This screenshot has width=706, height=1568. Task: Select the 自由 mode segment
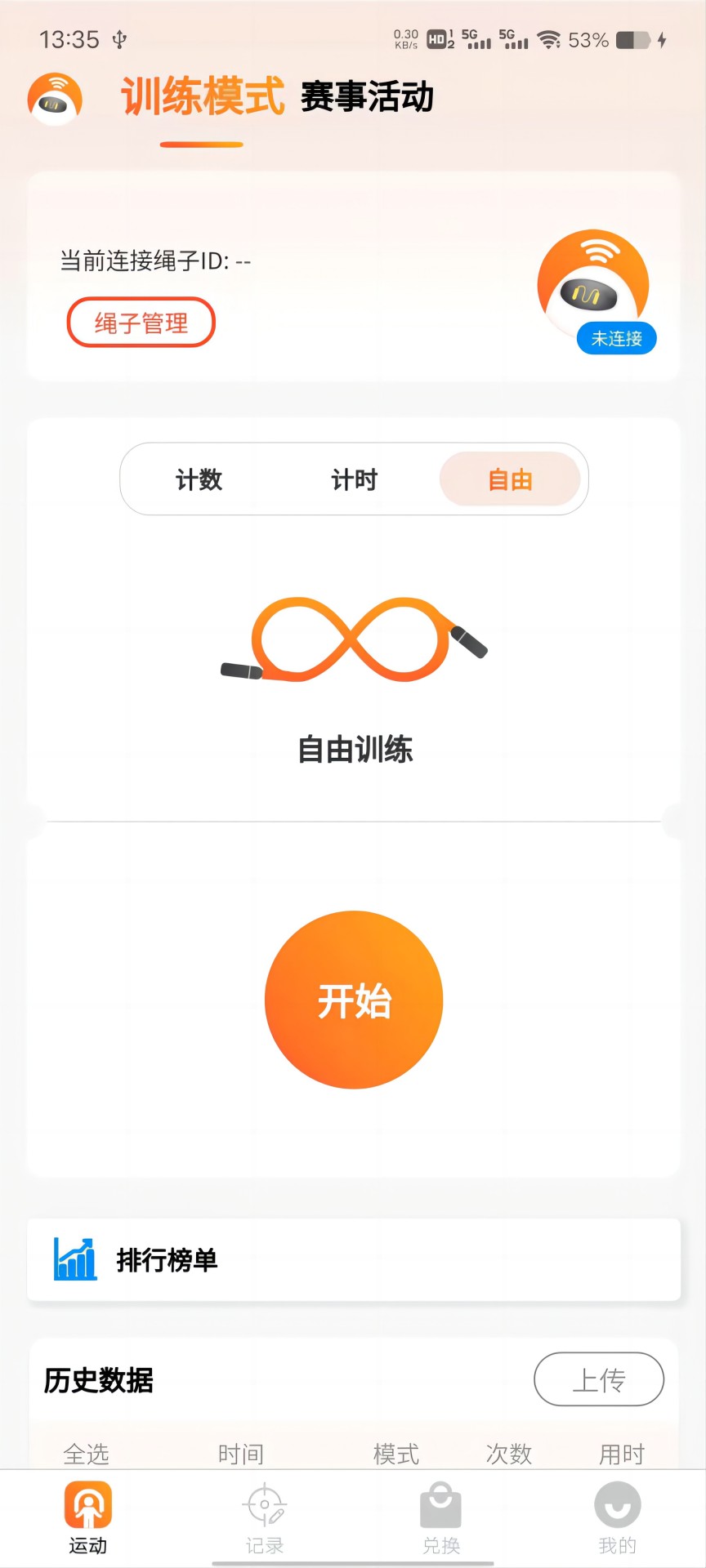click(510, 479)
